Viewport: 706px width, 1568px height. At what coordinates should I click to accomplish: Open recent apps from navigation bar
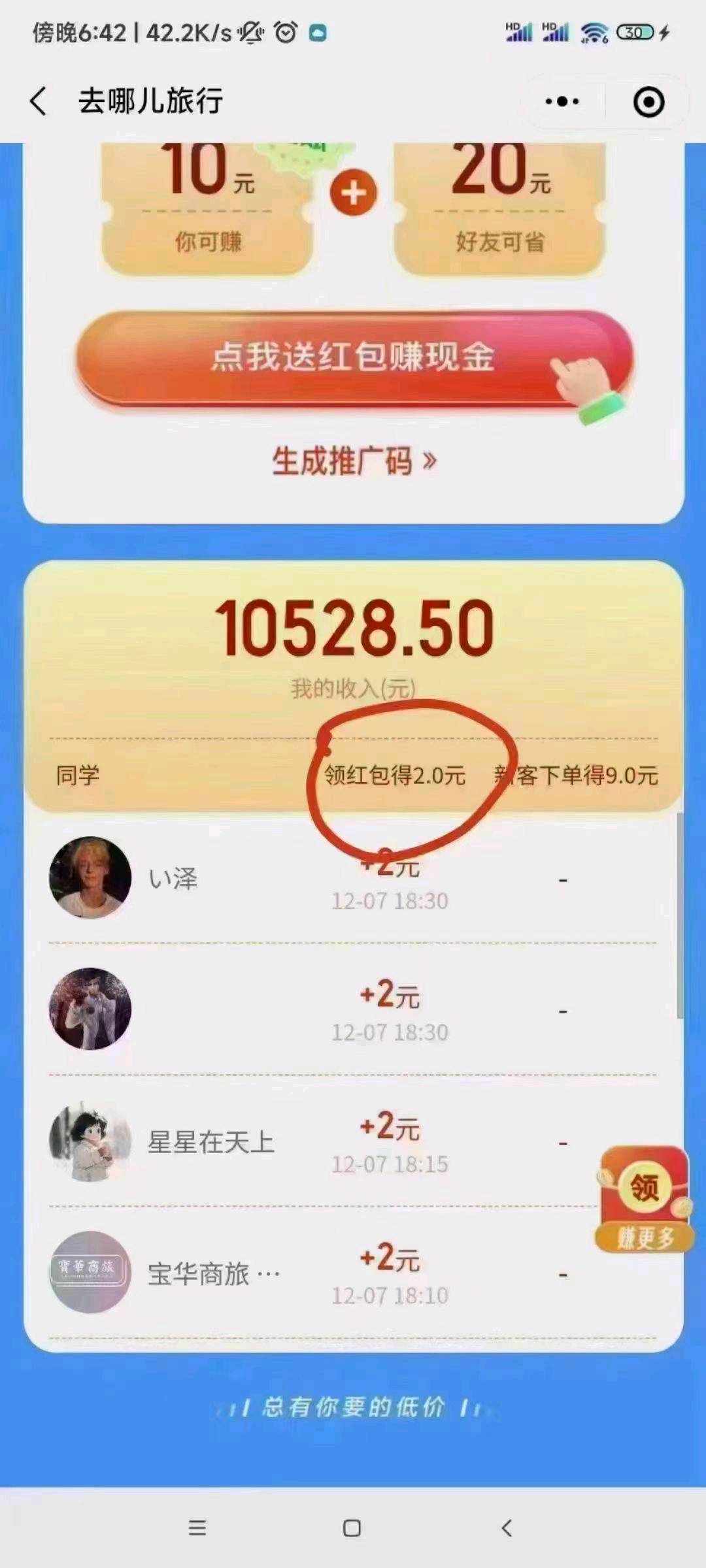(197, 1527)
